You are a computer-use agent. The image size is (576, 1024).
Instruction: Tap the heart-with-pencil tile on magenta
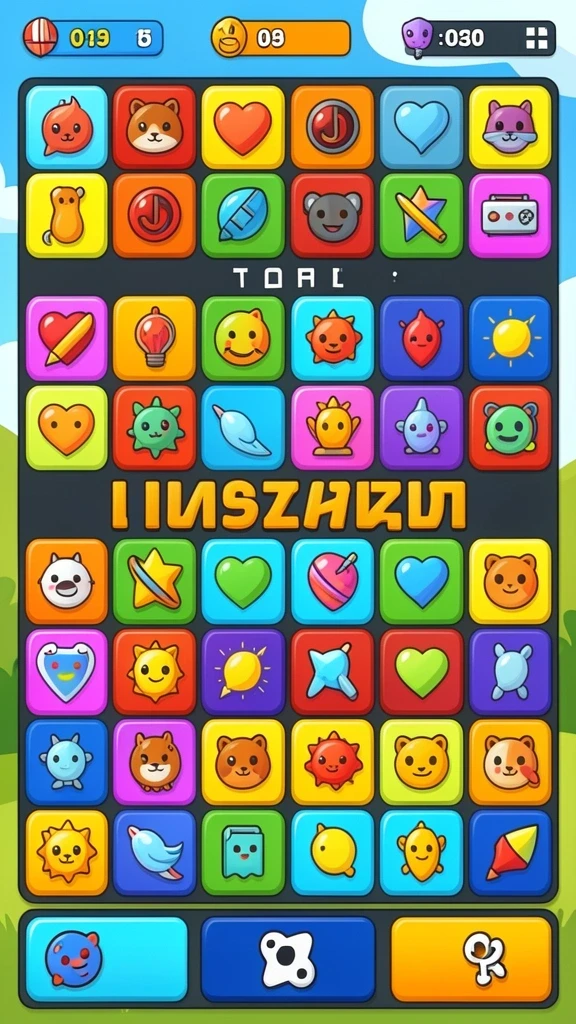point(66,338)
